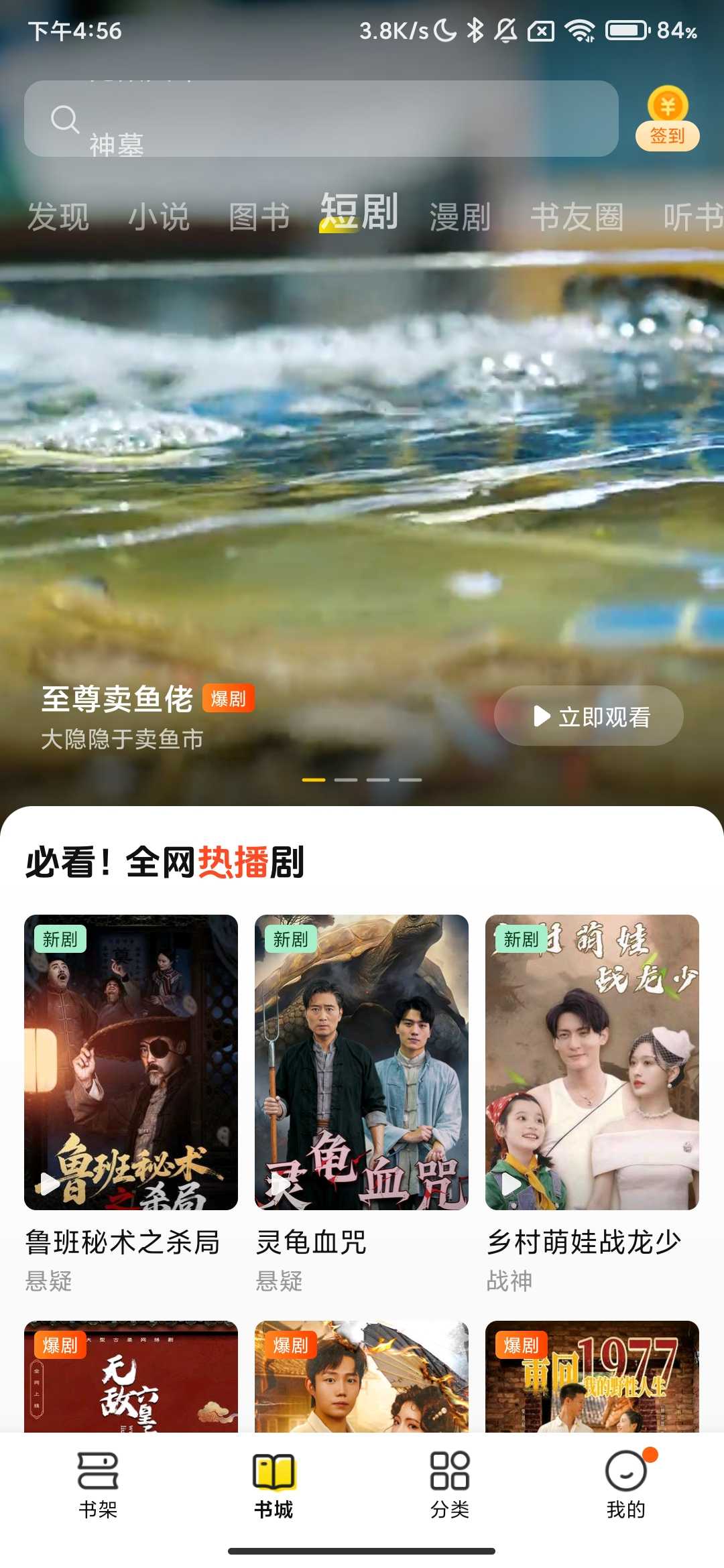Open the search box showing 神墓
The image size is (724, 1568).
320,119
